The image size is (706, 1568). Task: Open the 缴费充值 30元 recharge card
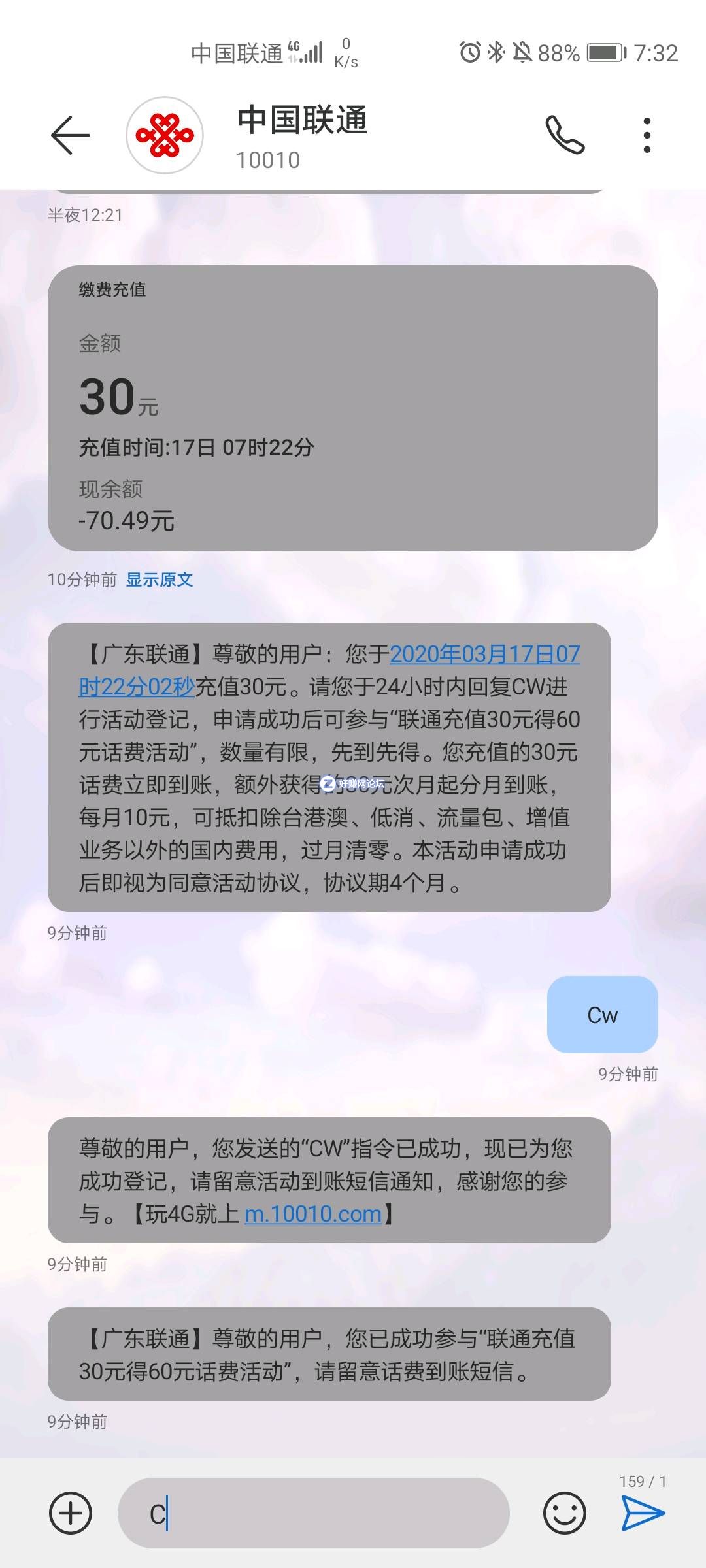point(353,408)
